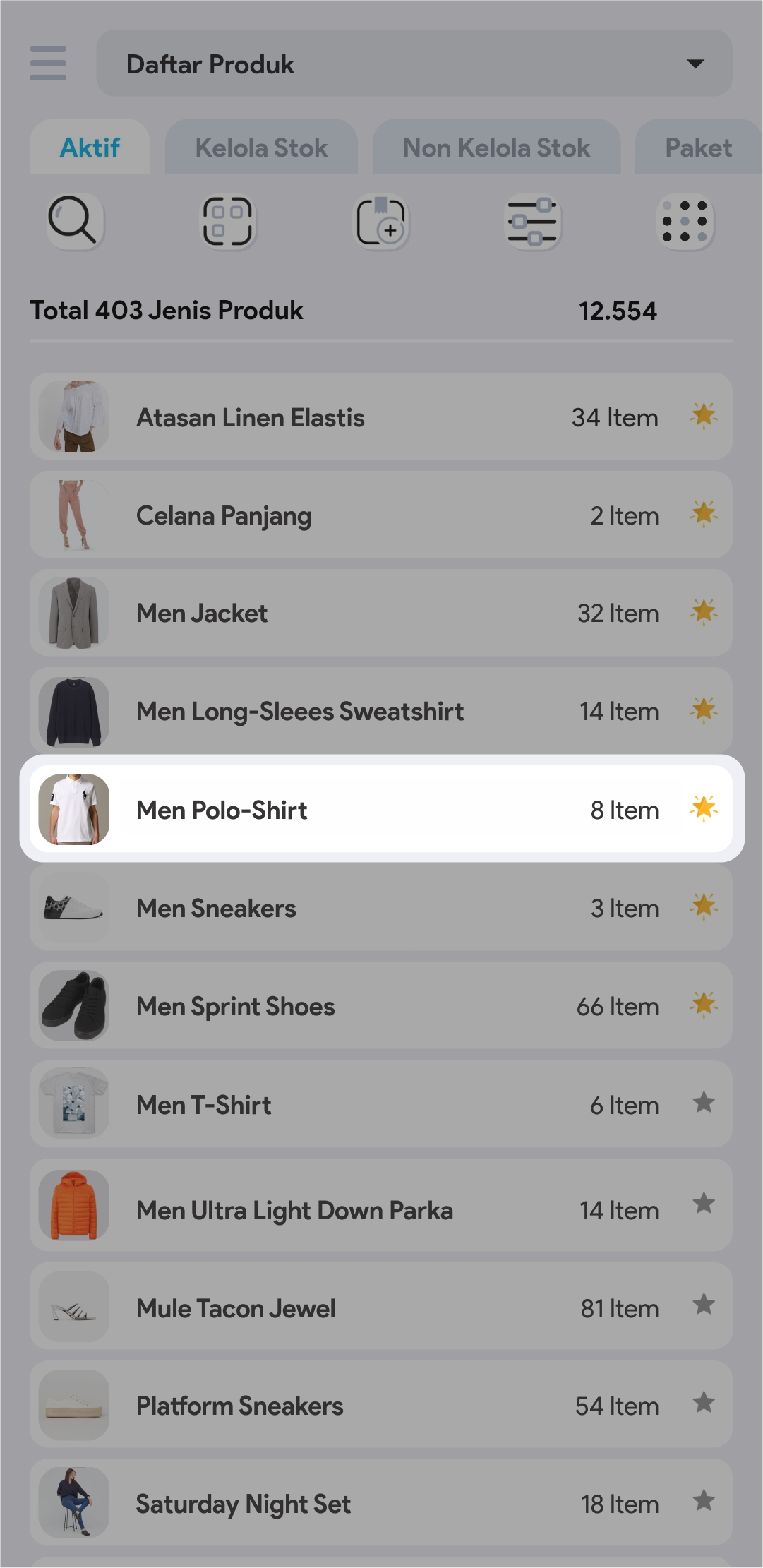This screenshot has height=1568, width=763.
Task: Tap the search magnifier icon
Action: pyautogui.click(x=73, y=221)
